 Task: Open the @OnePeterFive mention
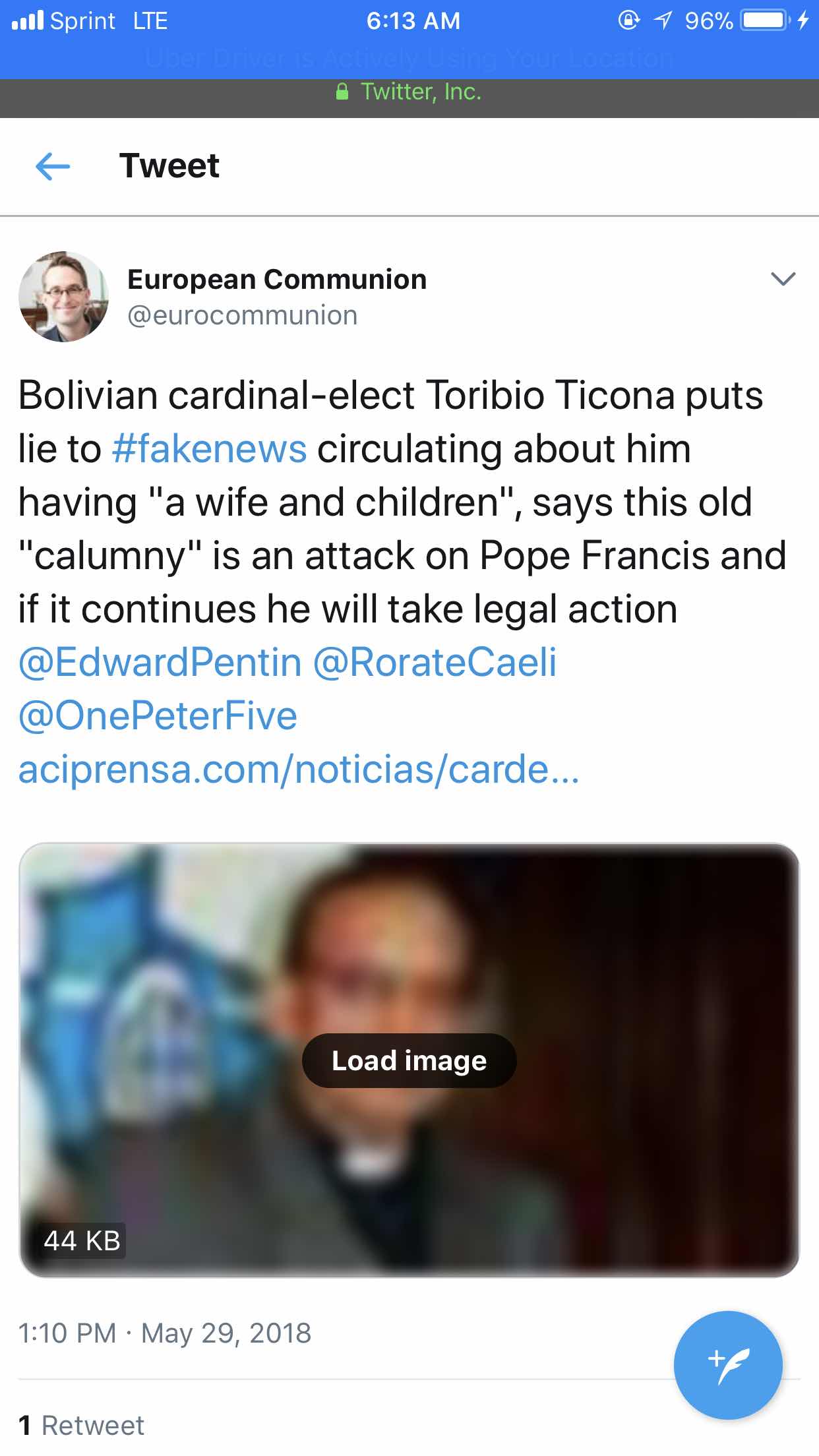158,715
